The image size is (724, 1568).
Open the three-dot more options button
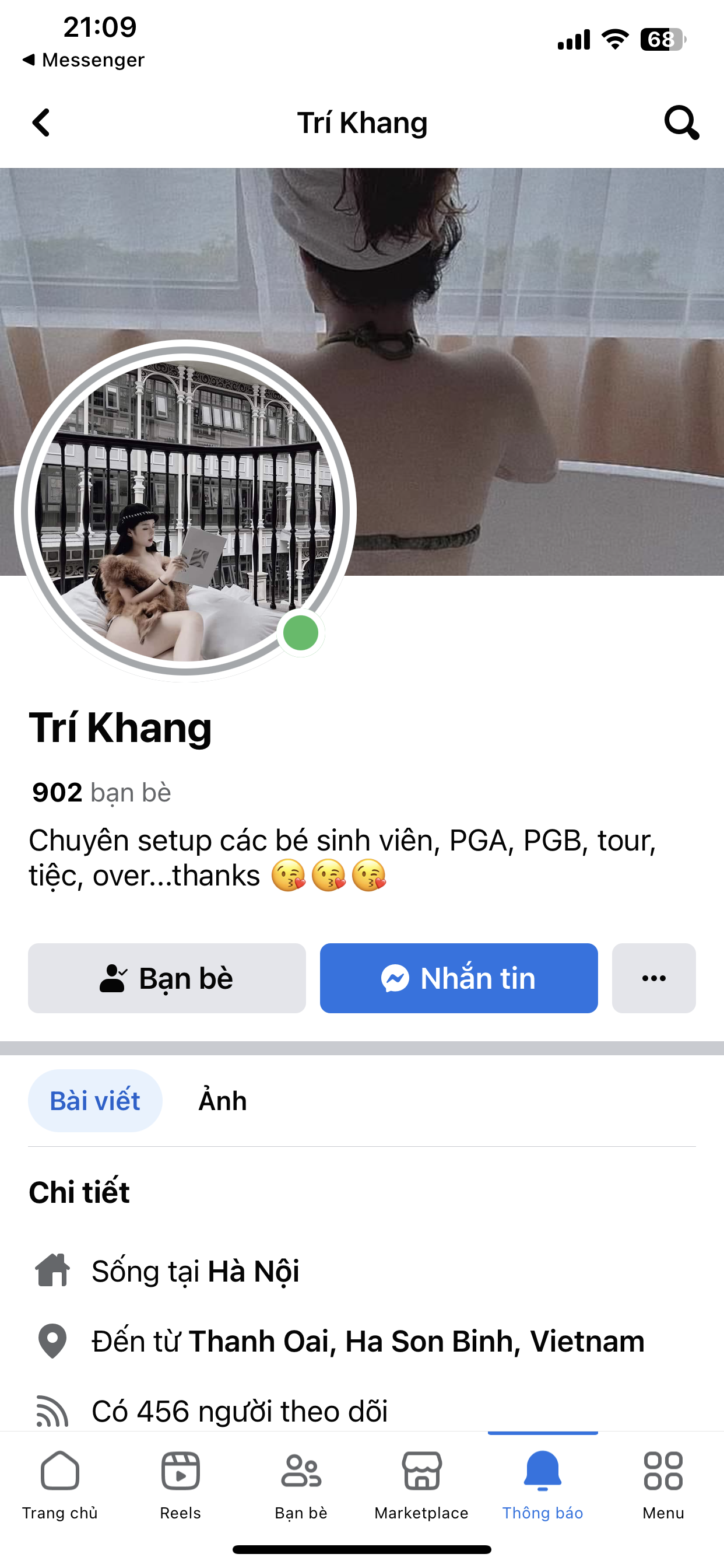click(x=653, y=978)
